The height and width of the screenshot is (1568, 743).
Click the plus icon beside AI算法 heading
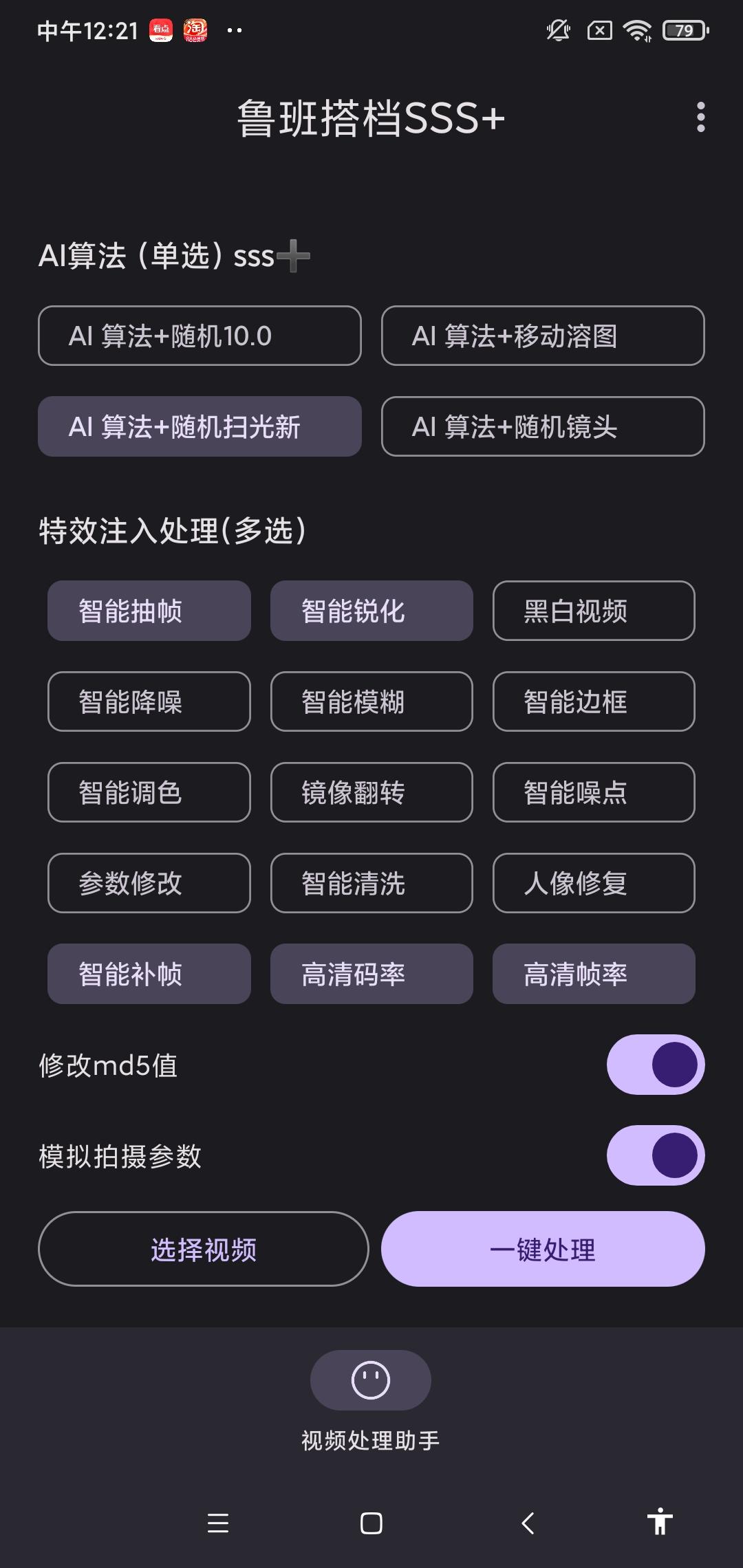click(x=296, y=256)
